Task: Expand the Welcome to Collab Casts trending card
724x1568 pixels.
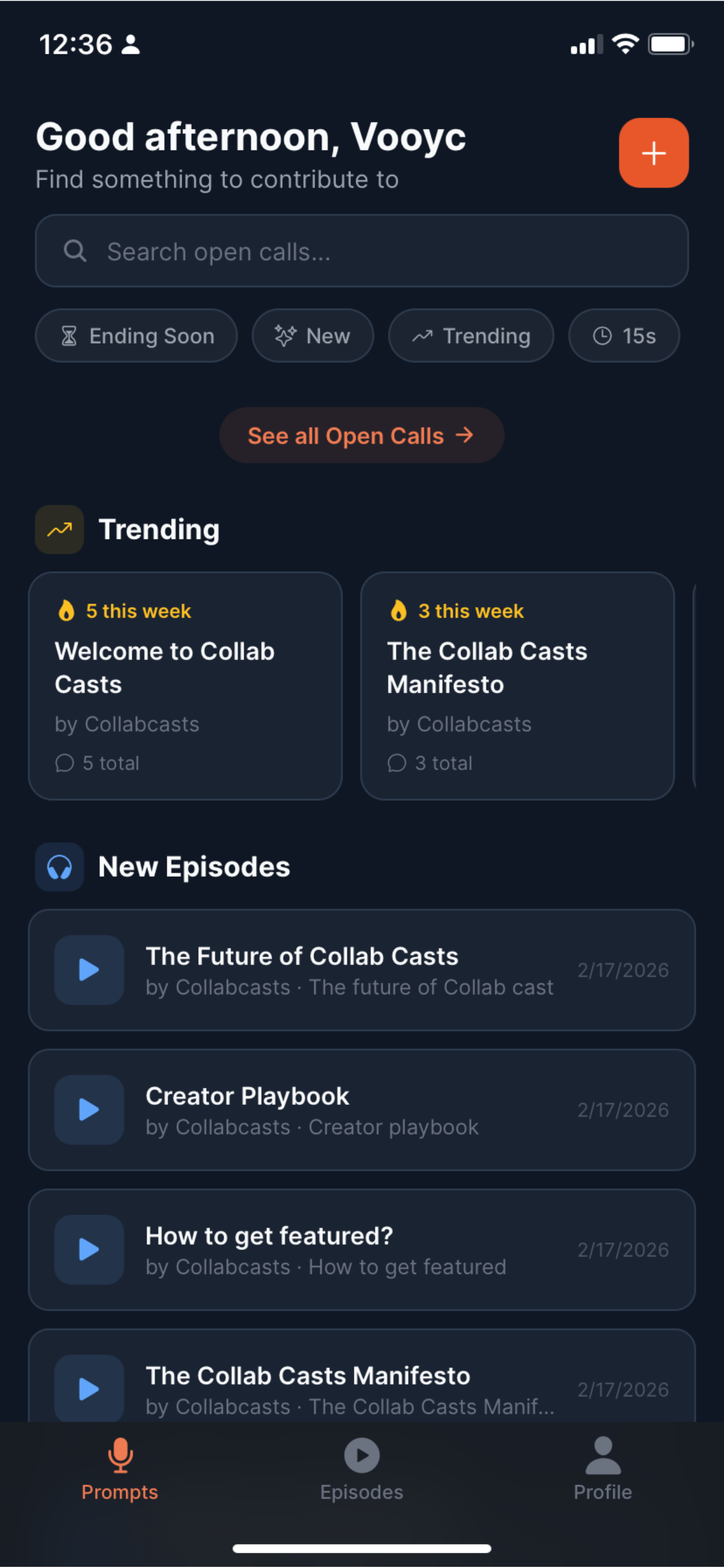Action: click(x=185, y=687)
